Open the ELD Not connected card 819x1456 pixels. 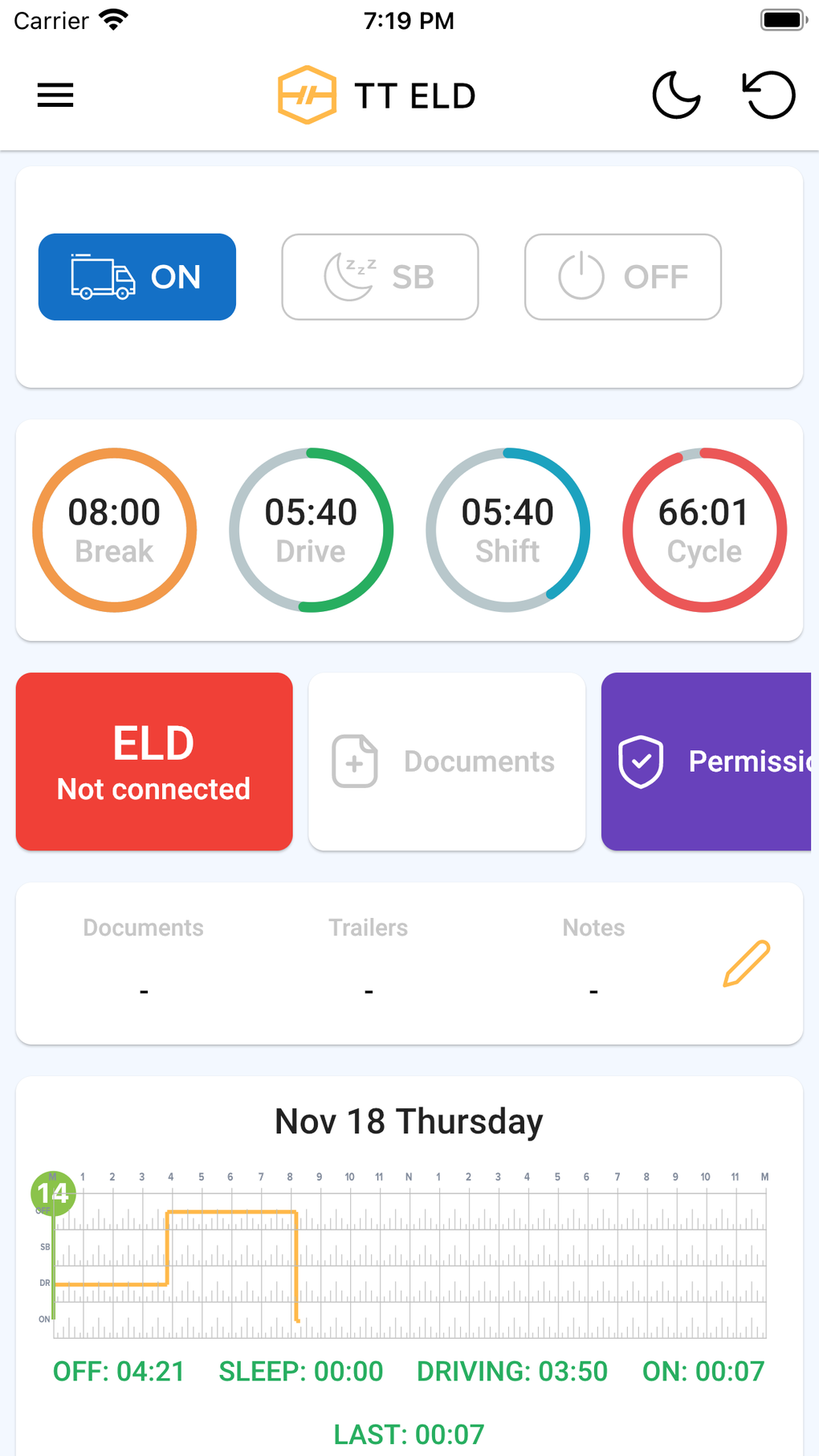coord(153,761)
